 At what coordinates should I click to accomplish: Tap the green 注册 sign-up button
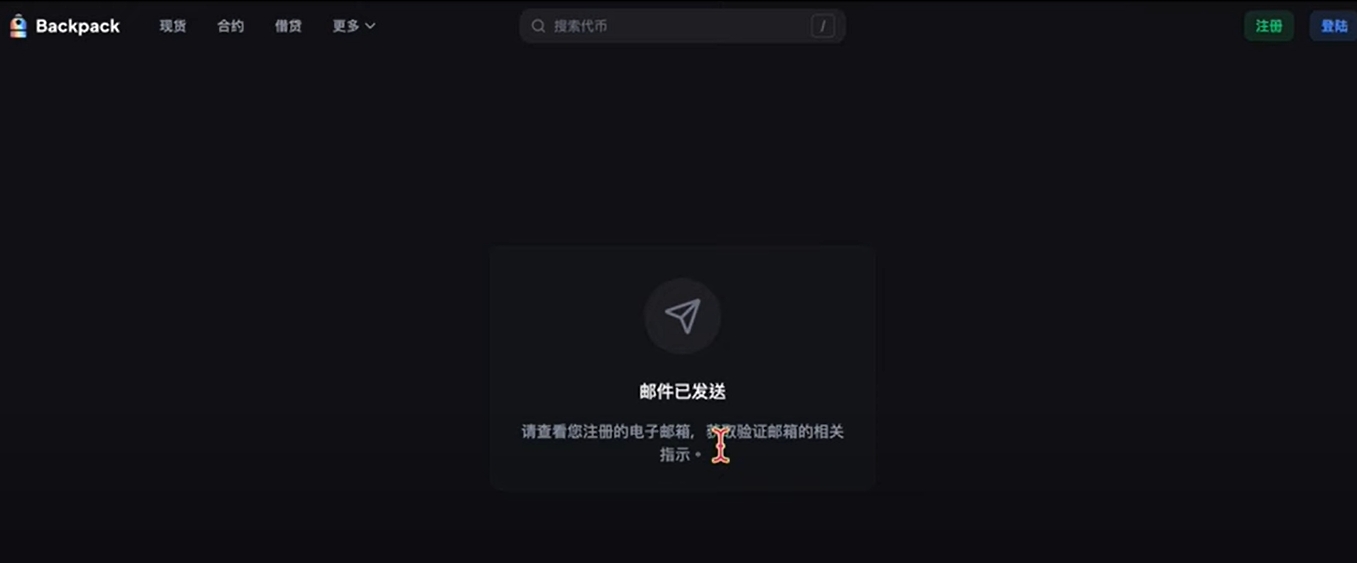pos(1268,26)
